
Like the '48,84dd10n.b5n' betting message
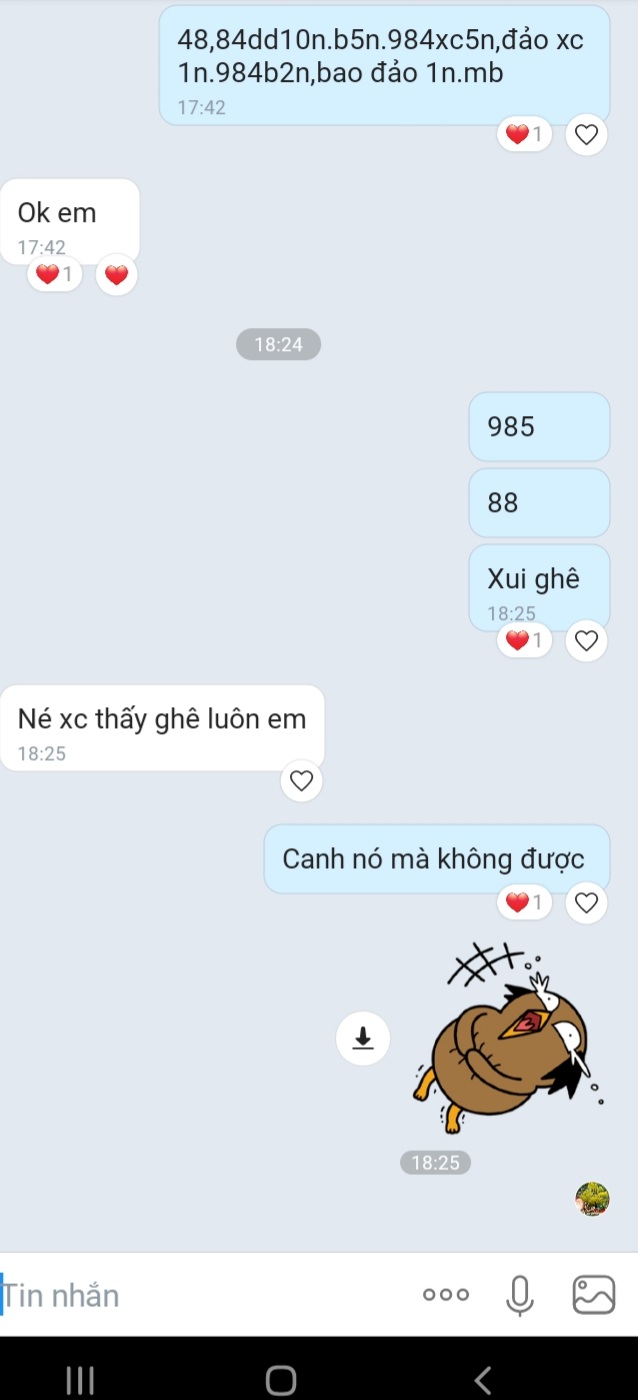coord(587,134)
